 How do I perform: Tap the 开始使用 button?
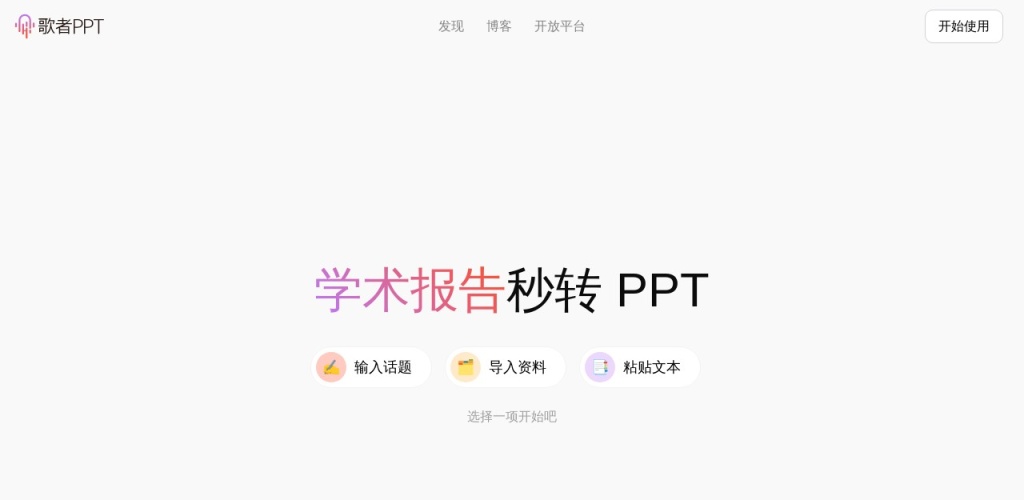click(x=963, y=26)
